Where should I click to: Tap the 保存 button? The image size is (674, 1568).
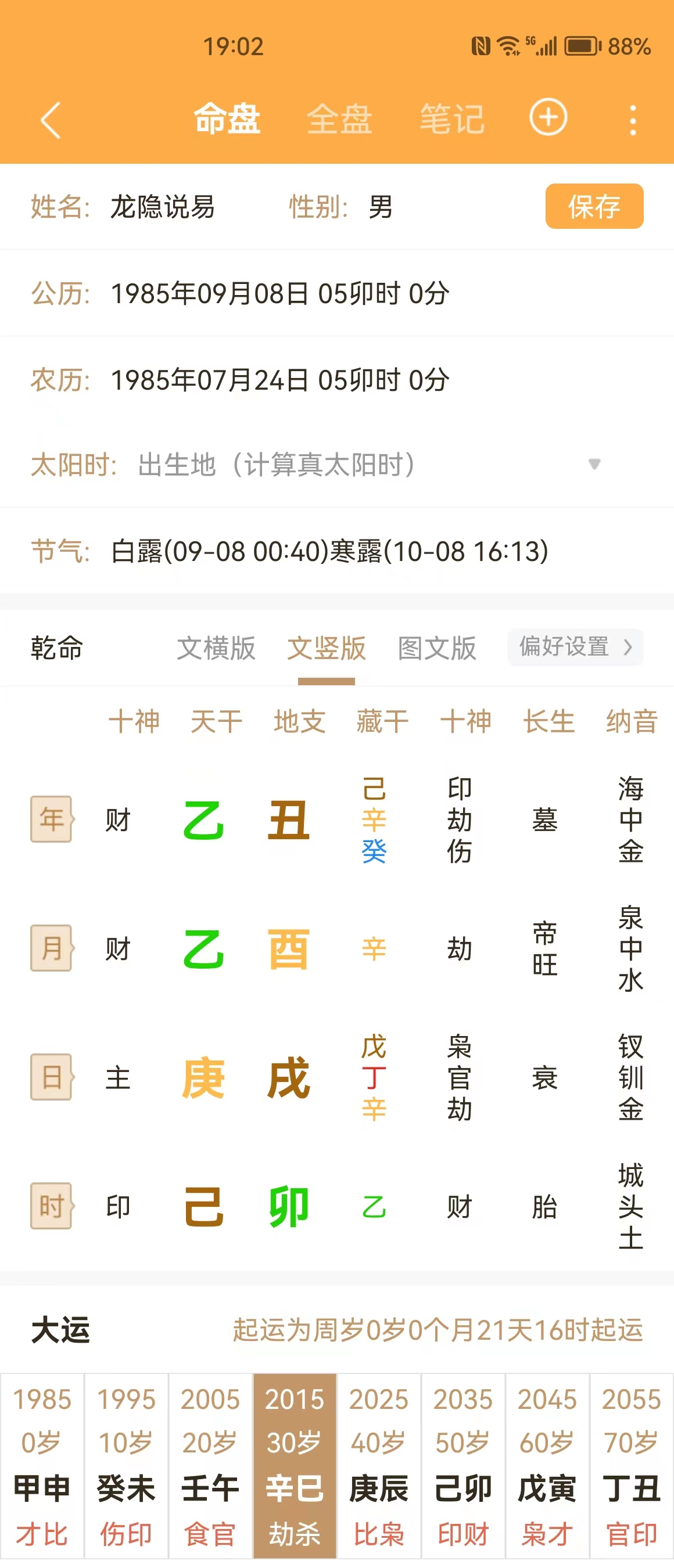594,206
